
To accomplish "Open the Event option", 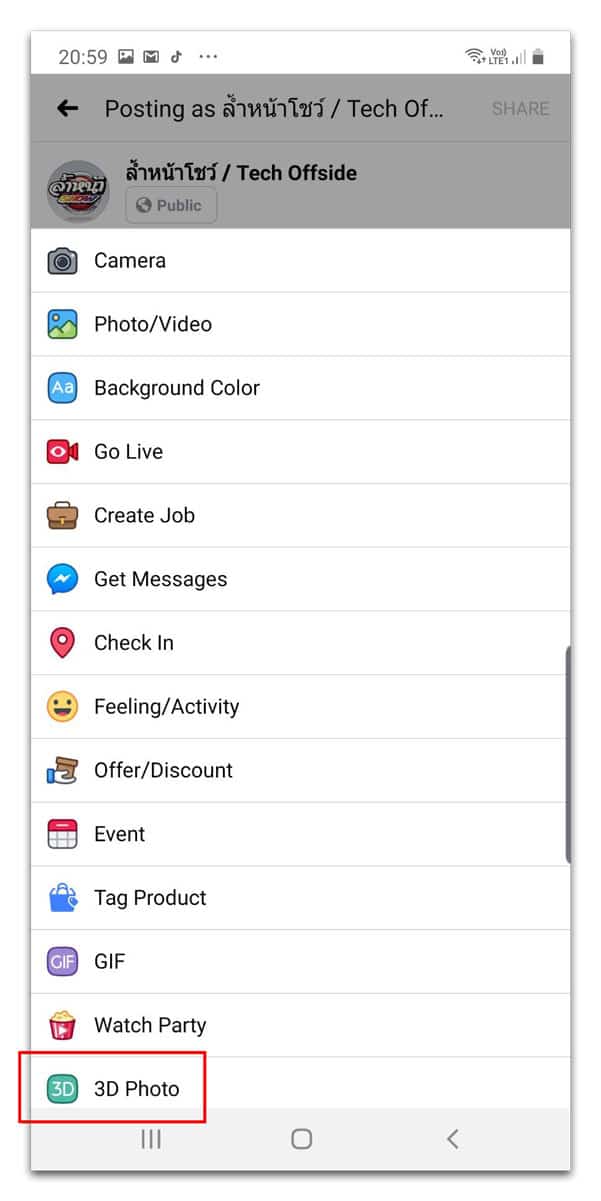I will point(119,834).
